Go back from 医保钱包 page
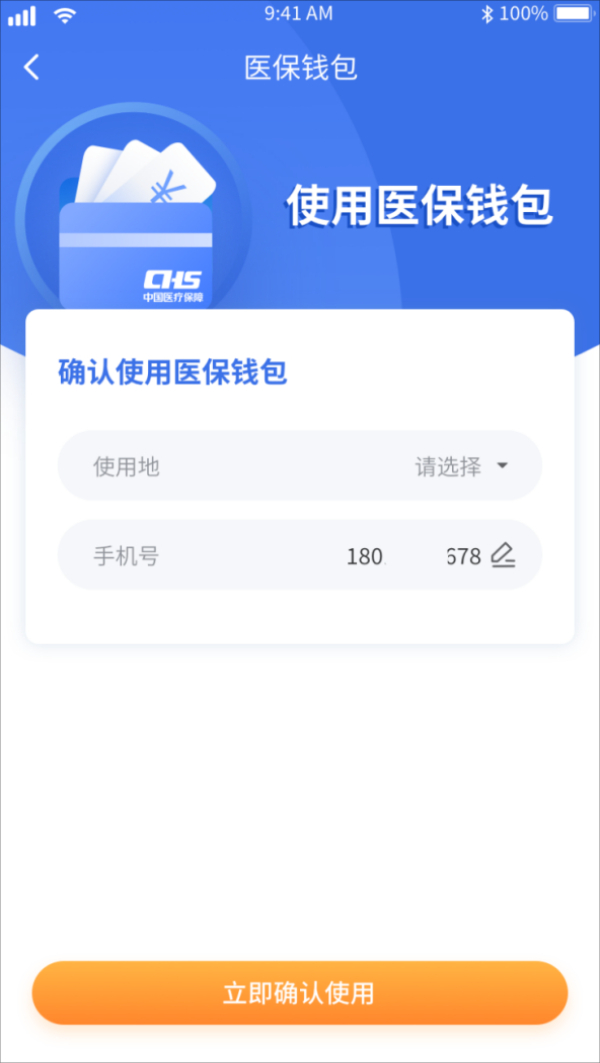600x1063 pixels. 32,68
